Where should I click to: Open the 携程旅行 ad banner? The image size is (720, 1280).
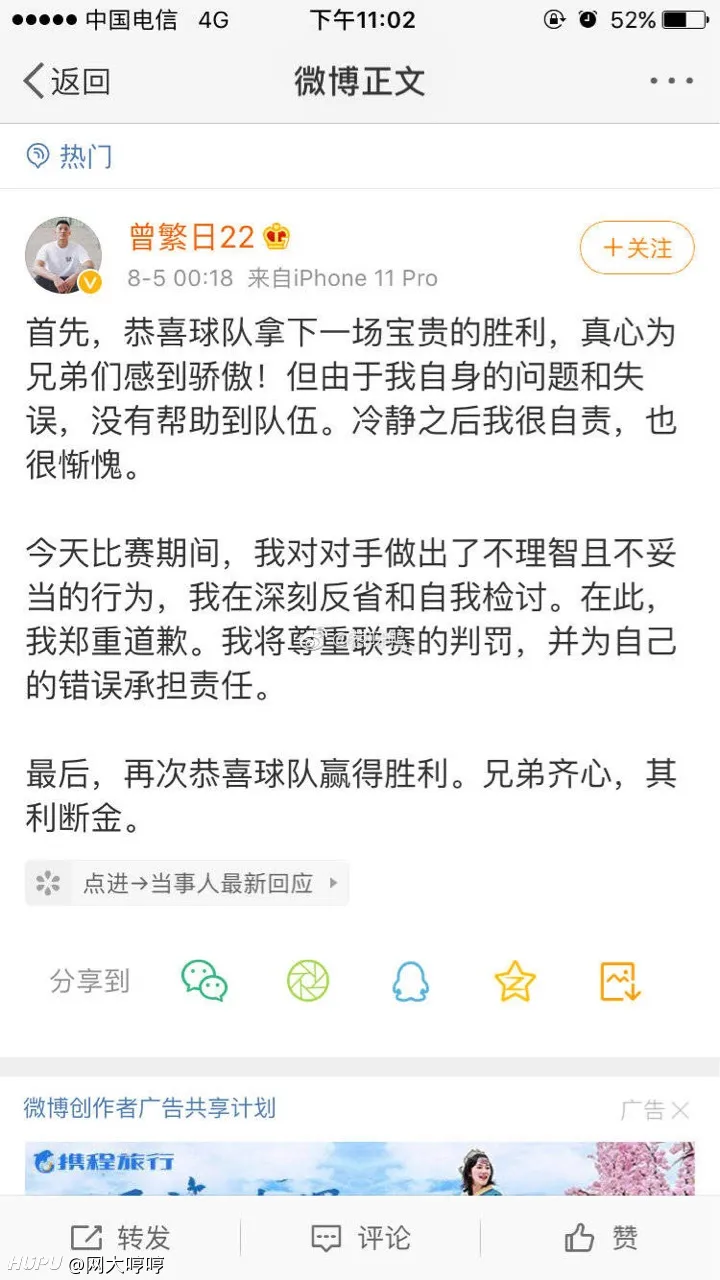[x=360, y=1168]
